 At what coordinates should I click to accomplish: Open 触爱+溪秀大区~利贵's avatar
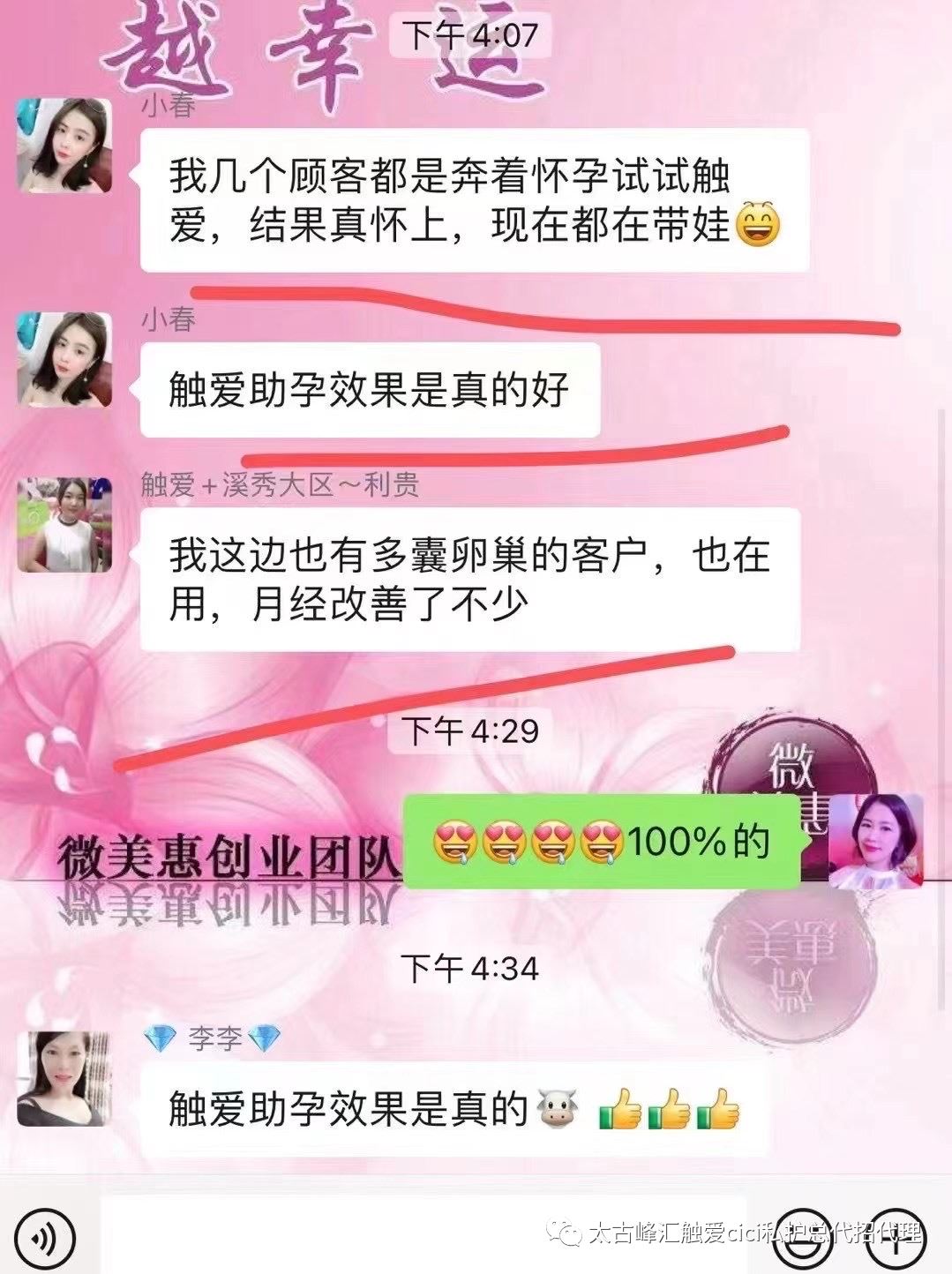pos(64,525)
